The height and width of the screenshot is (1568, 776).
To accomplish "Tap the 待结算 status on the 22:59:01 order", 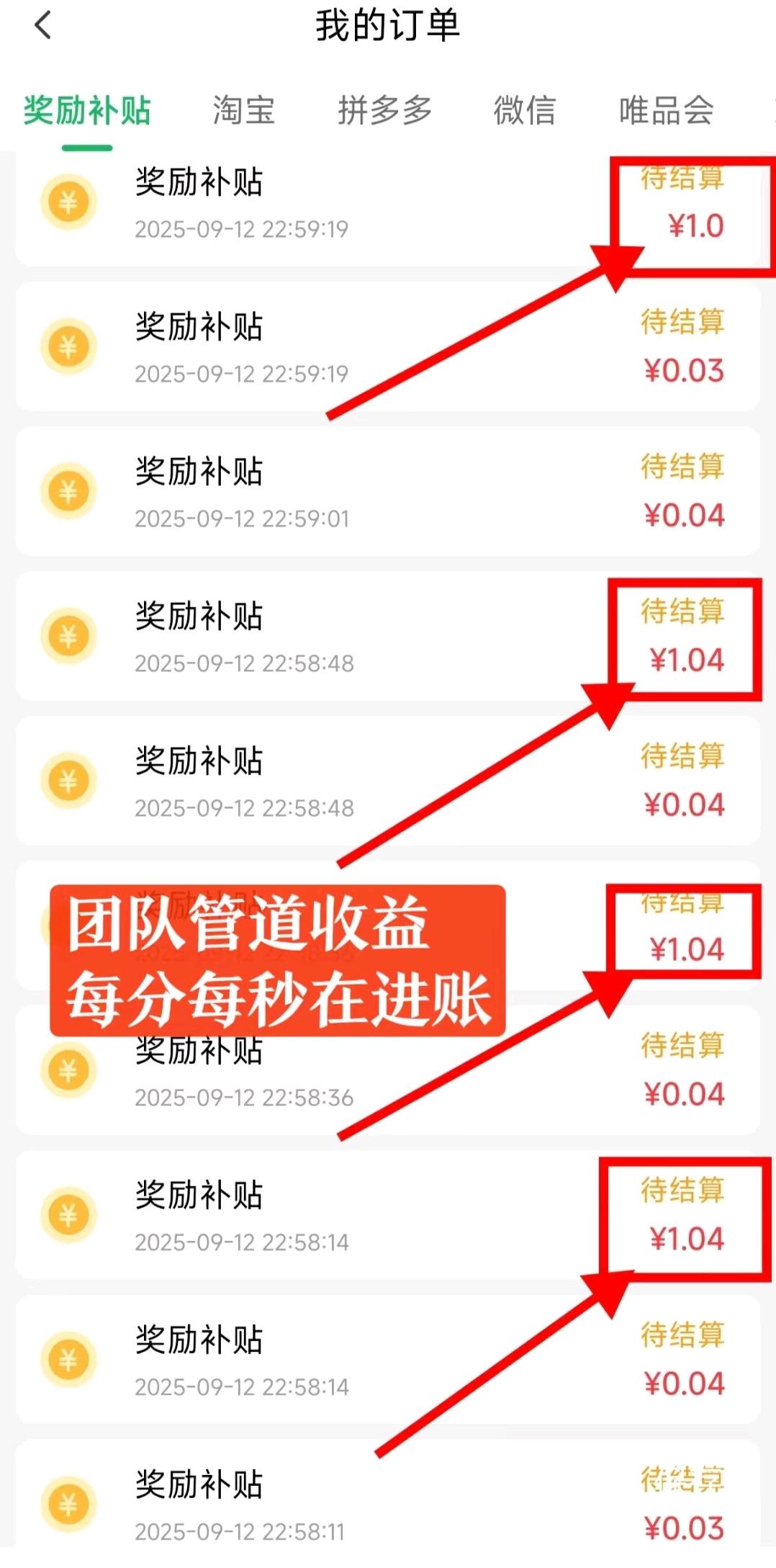I will 682,467.
